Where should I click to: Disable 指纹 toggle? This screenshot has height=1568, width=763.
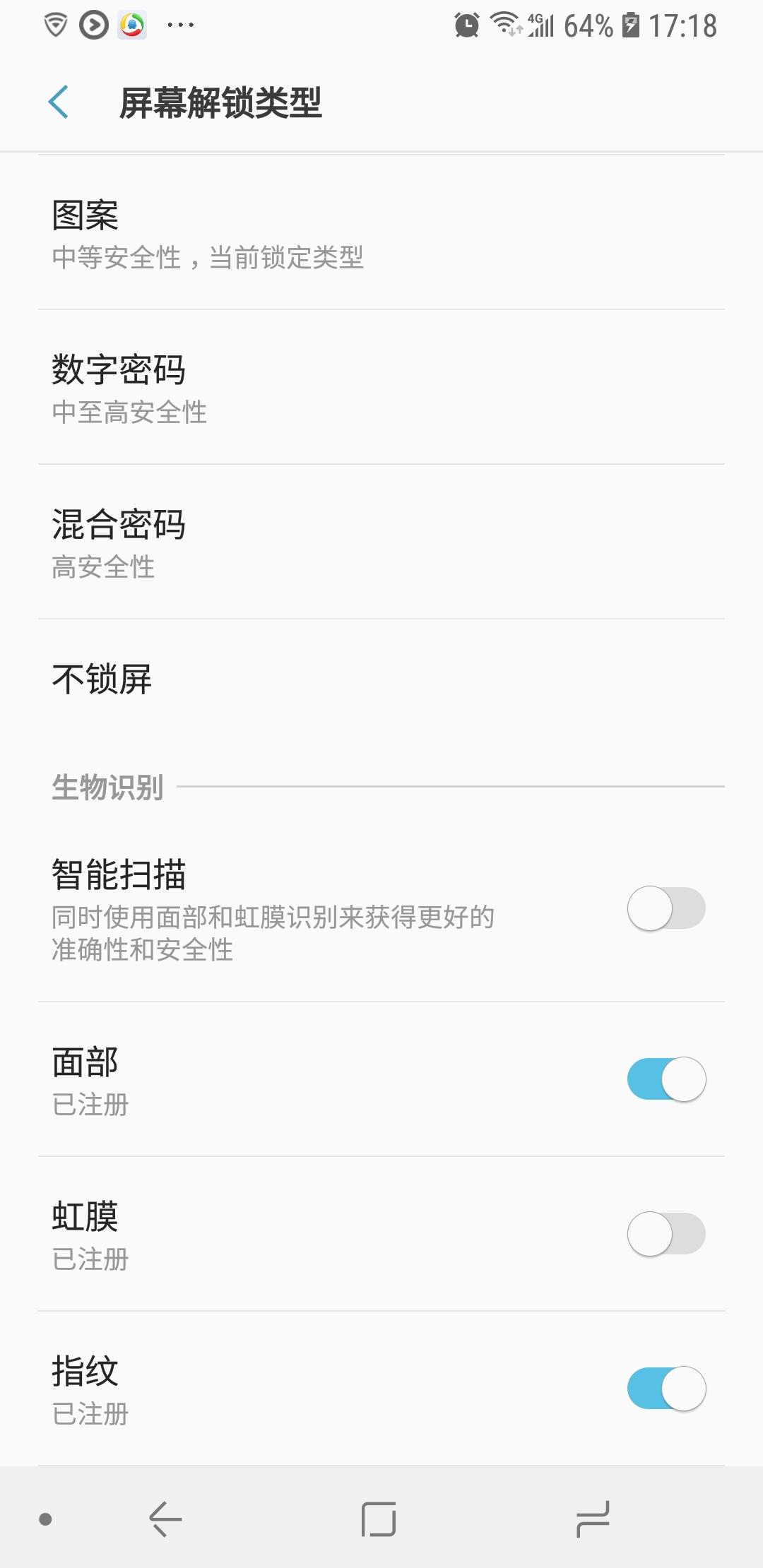(x=666, y=1389)
